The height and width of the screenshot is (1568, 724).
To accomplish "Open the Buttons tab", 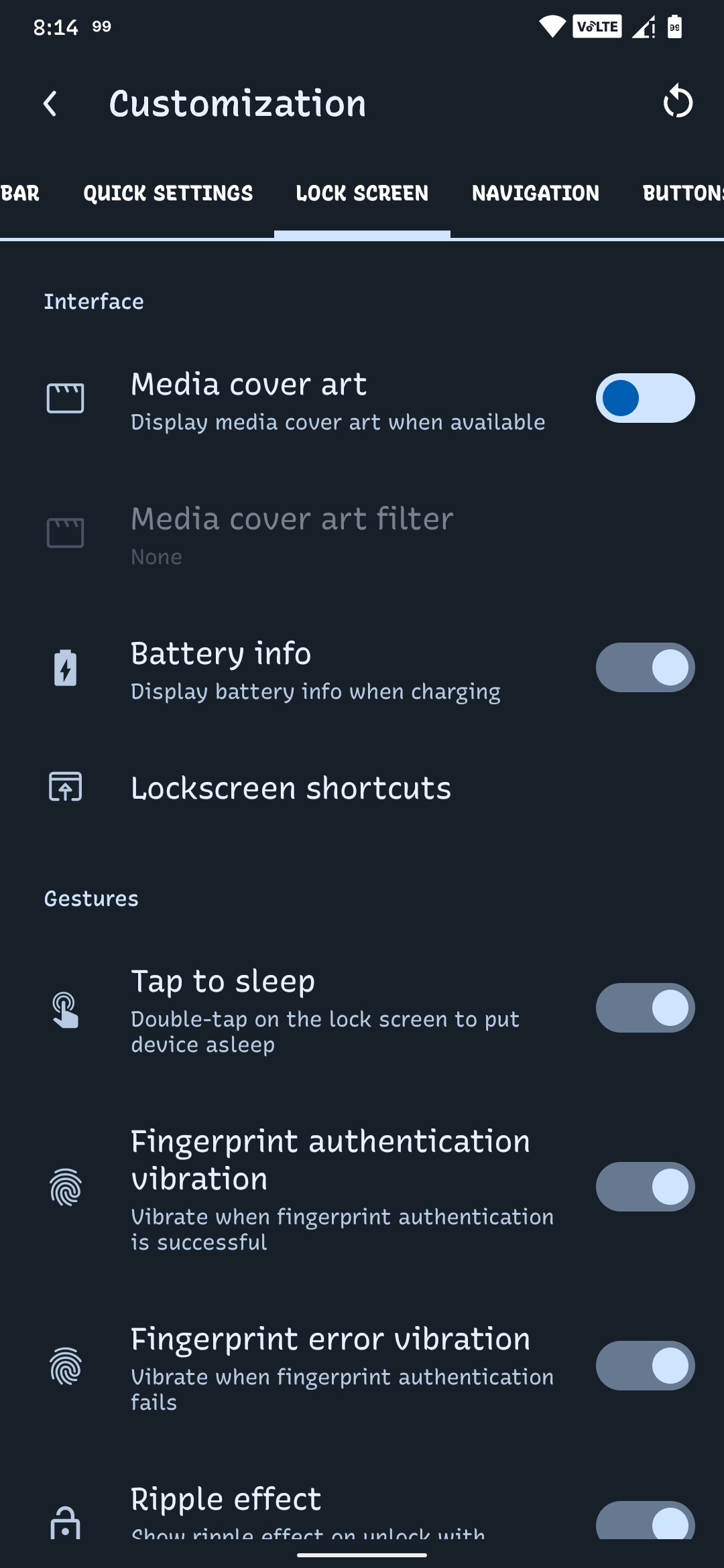I will click(x=682, y=194).
